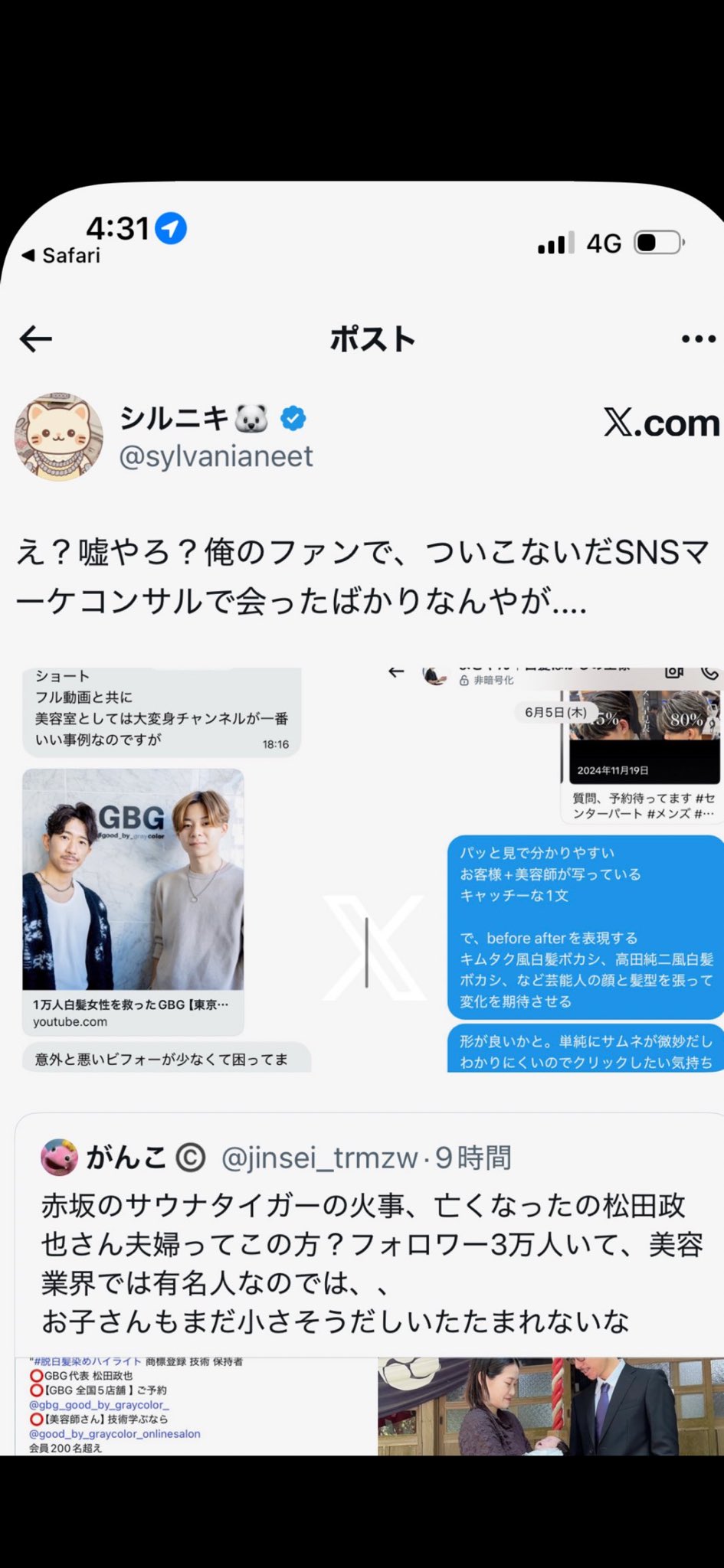Image resolution: width=724 pixels, height=1568 pixels.
Task: Open シルニキ's profile avatar
Action: (59, 437)
